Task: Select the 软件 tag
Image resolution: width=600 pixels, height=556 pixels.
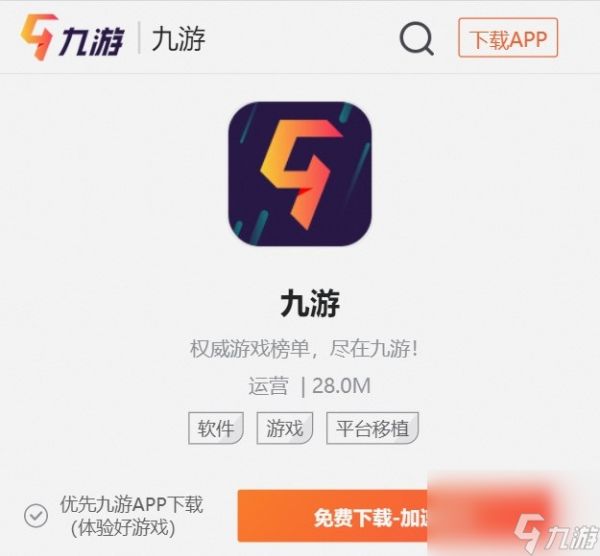Action: (216, 429)
